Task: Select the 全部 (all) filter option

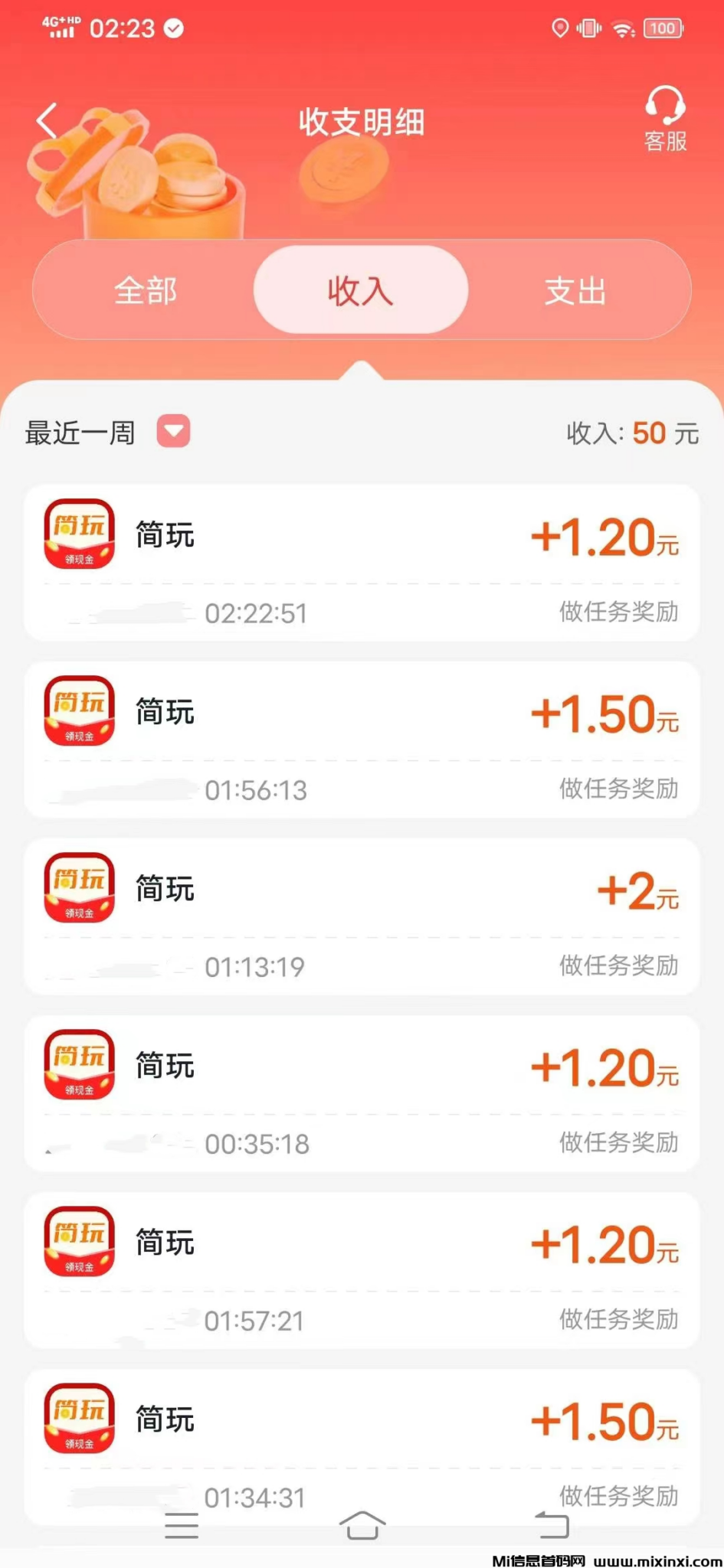Action: click(x=146, y=290)
